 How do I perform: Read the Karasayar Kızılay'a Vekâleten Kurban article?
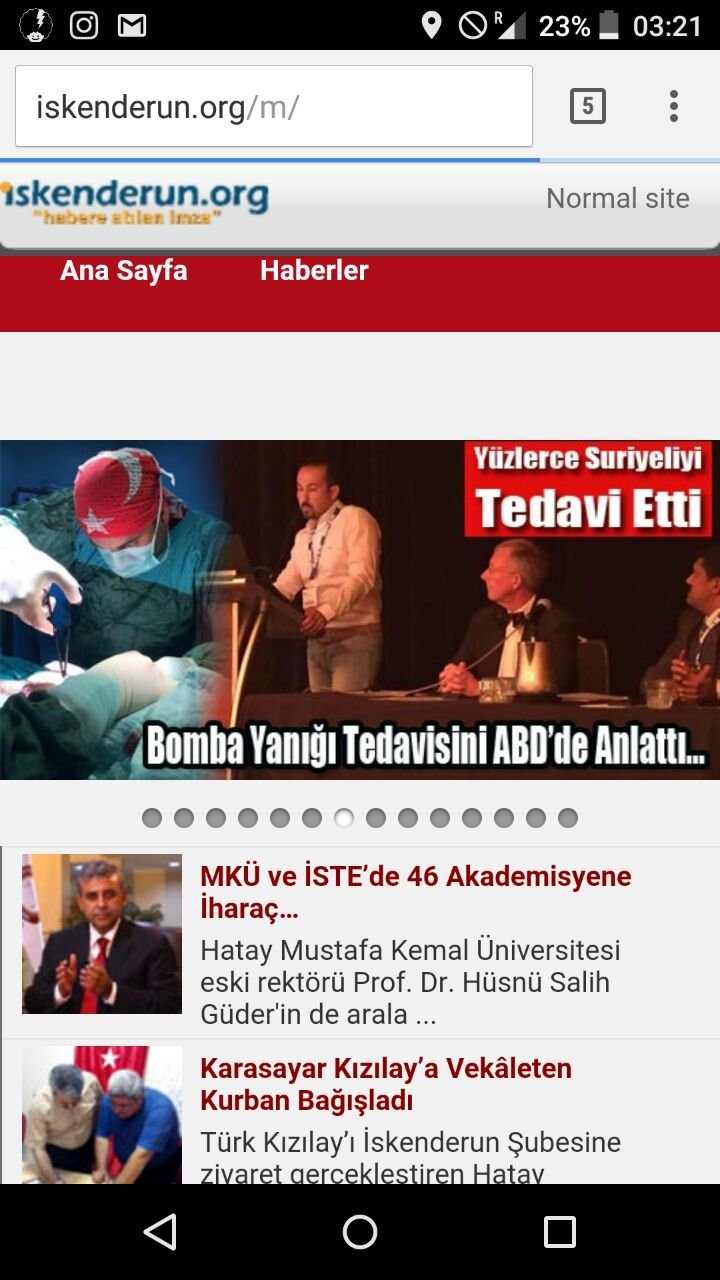coord(386,1084)
